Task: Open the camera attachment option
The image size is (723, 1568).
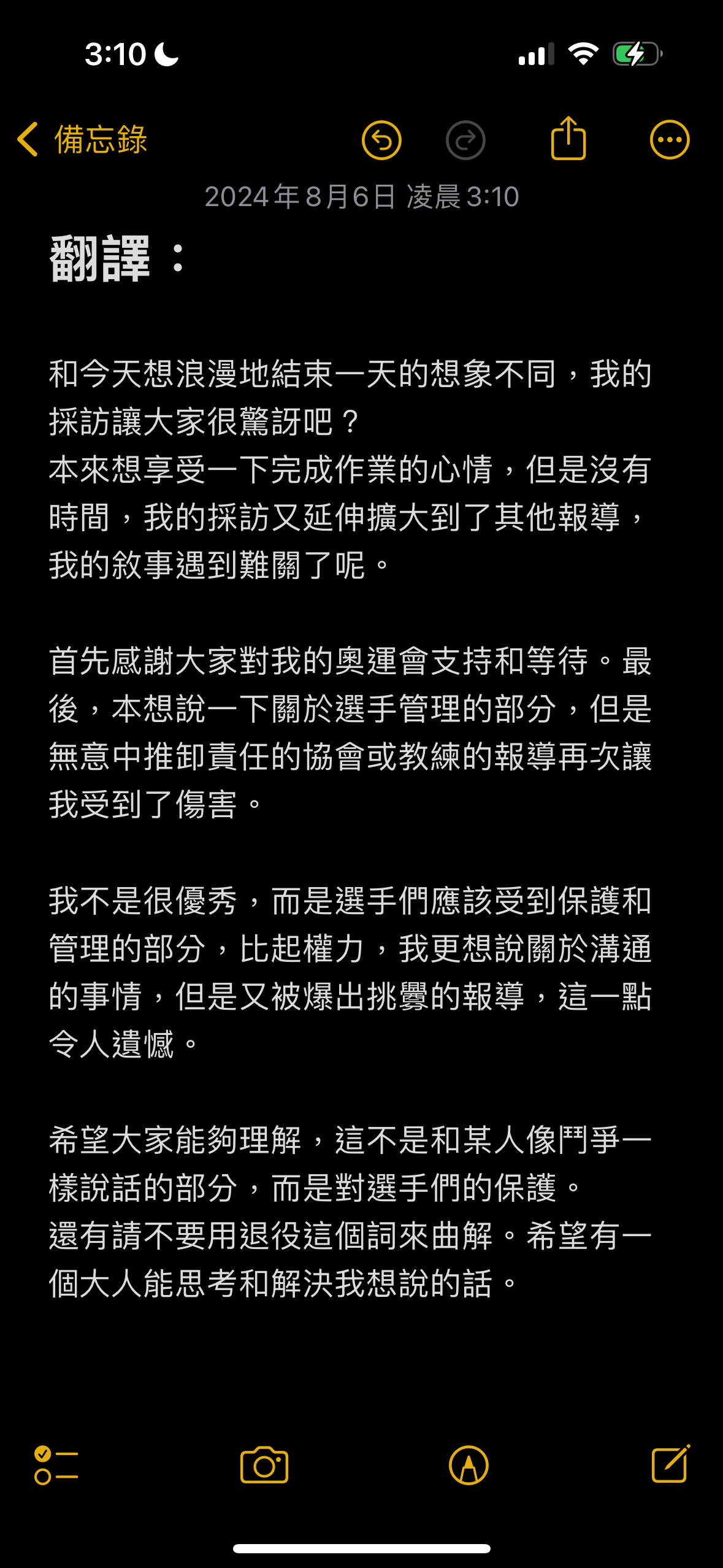Action: [x=264, y=1465]
